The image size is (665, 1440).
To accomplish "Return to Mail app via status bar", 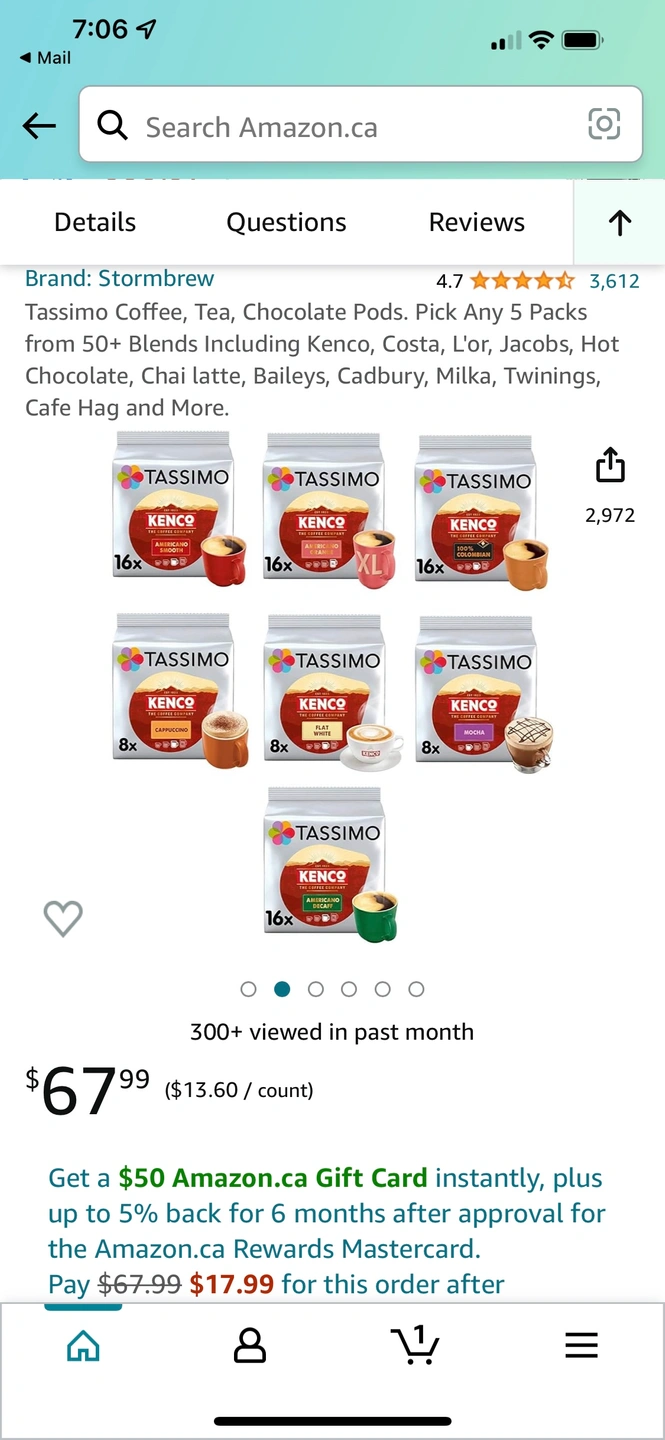I will coord(46,58).
